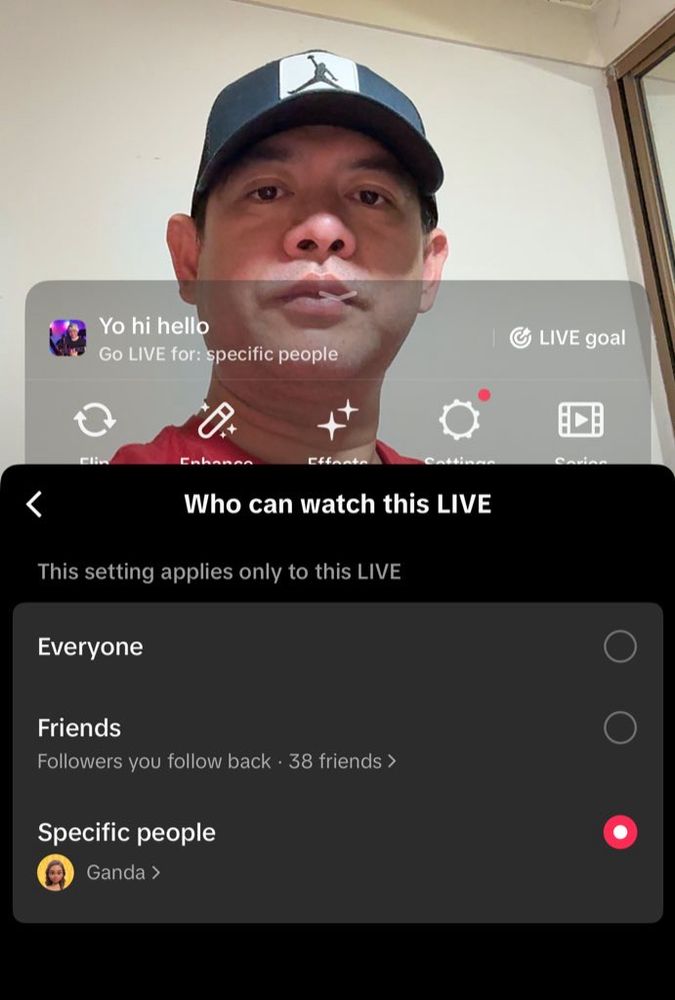
Task: Go back from Who can watch this LIVE
Action: coord(34,504)
